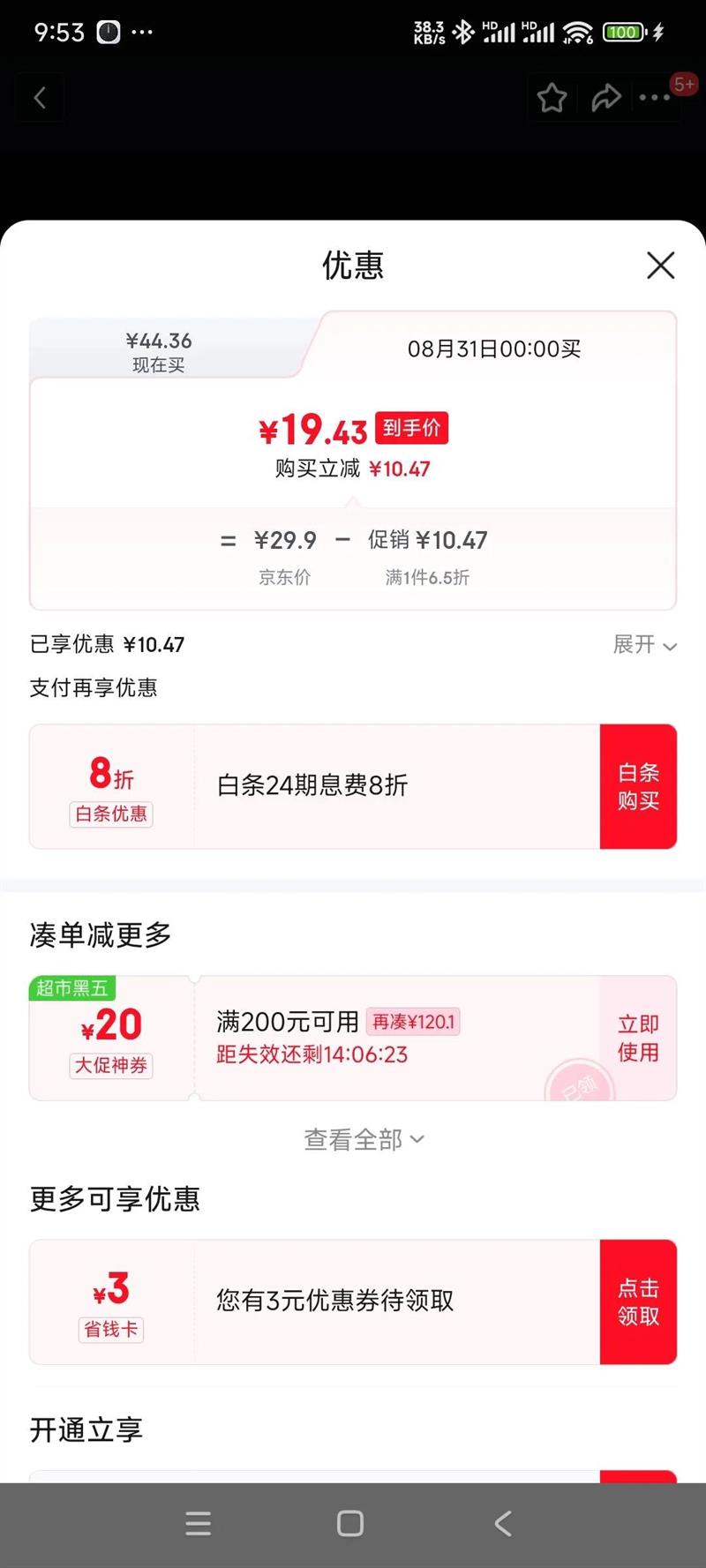Open recent apps from the navigation bar
Screen dimensions: 706x1568
(199, 1523)
